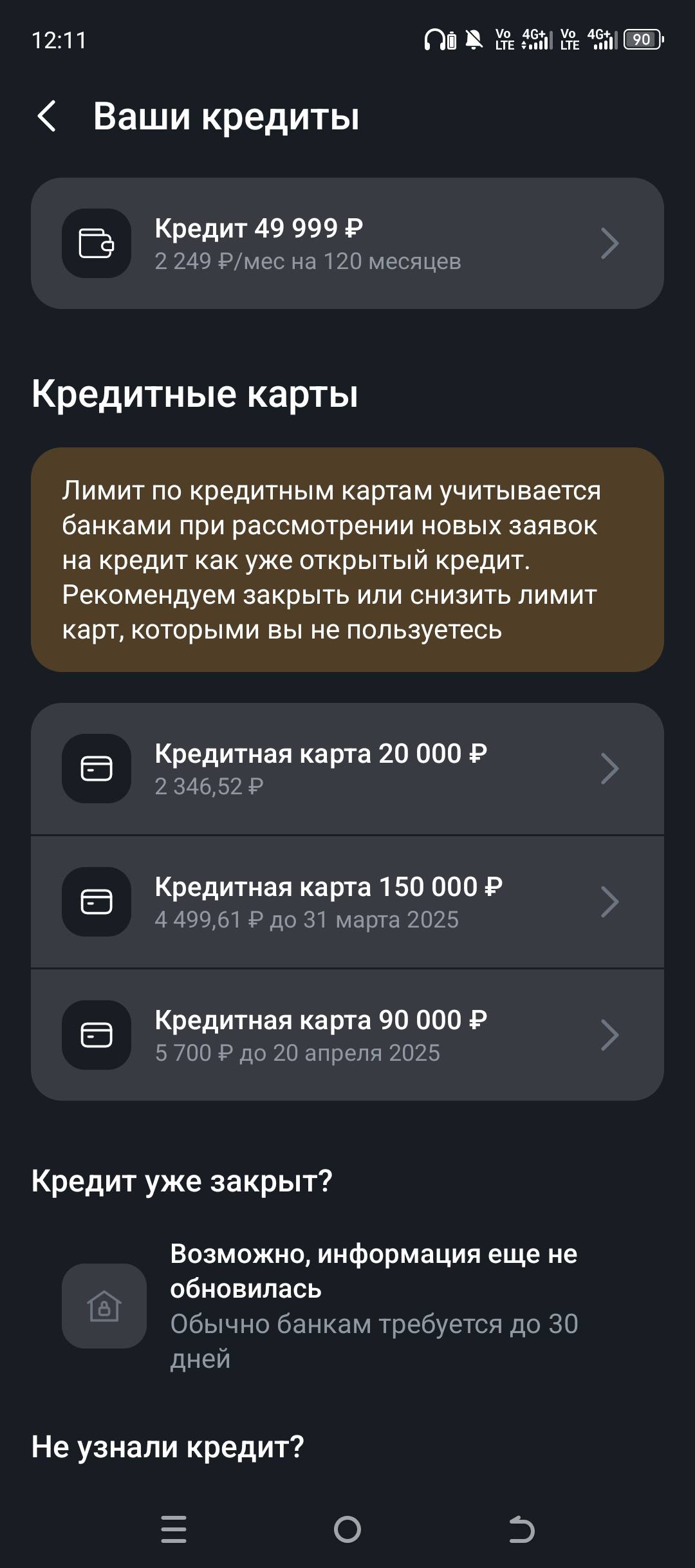Tap the headphones icon in status bar

pyautogui.click(x=432, y=40)
